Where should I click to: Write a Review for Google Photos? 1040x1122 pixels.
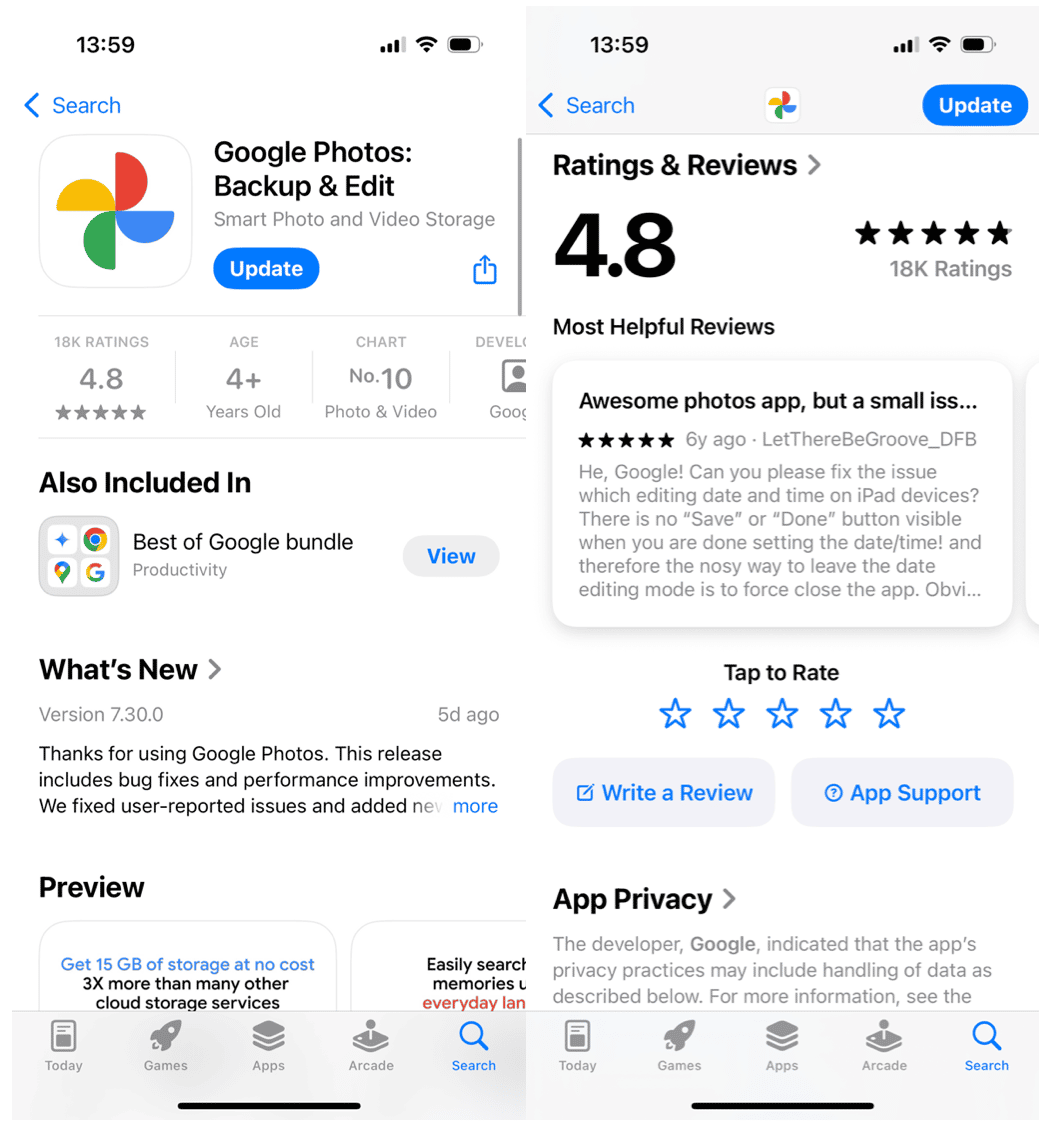[x=664, y=793]
